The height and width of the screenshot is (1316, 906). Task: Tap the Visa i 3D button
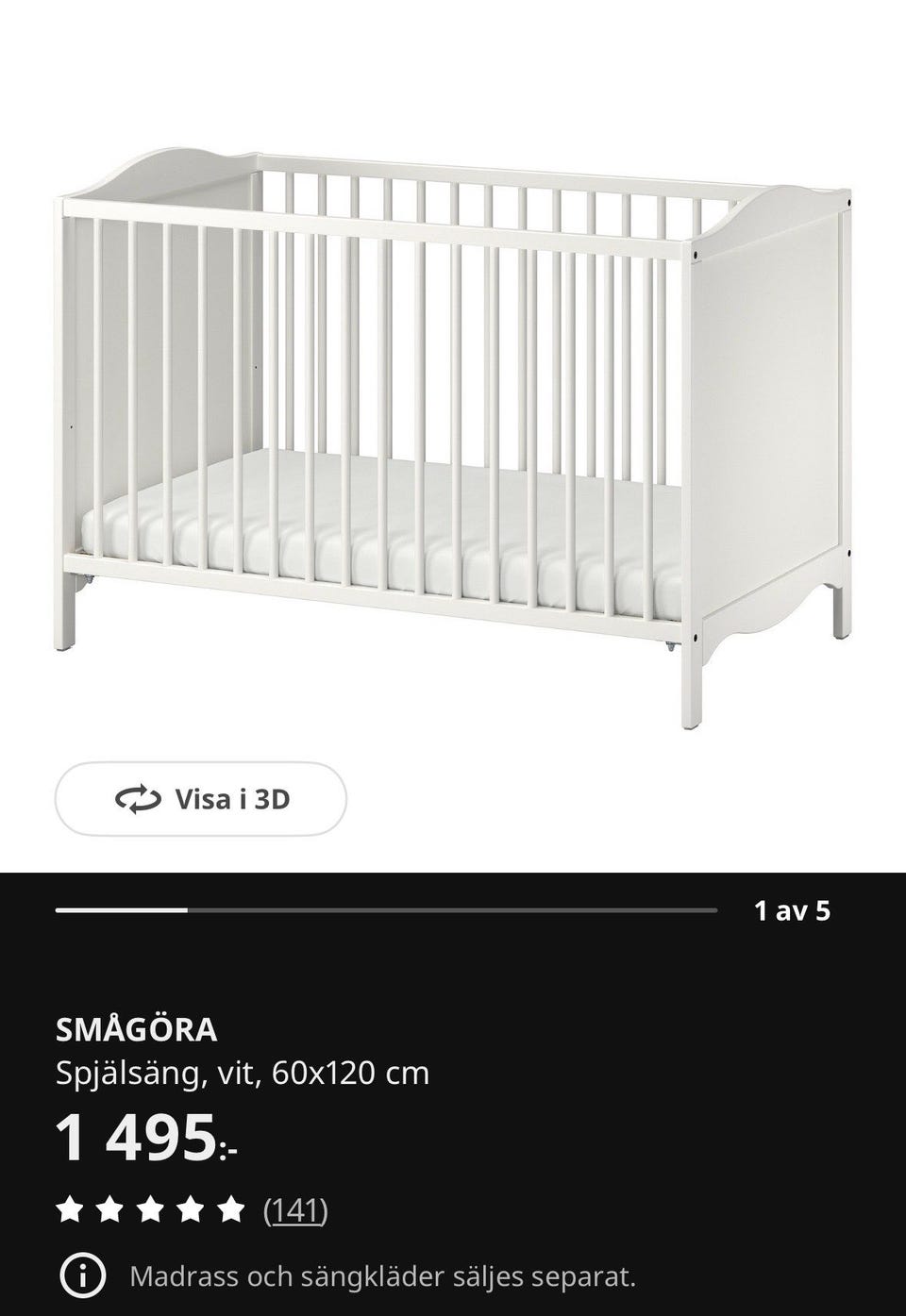[x=201, y=800]
